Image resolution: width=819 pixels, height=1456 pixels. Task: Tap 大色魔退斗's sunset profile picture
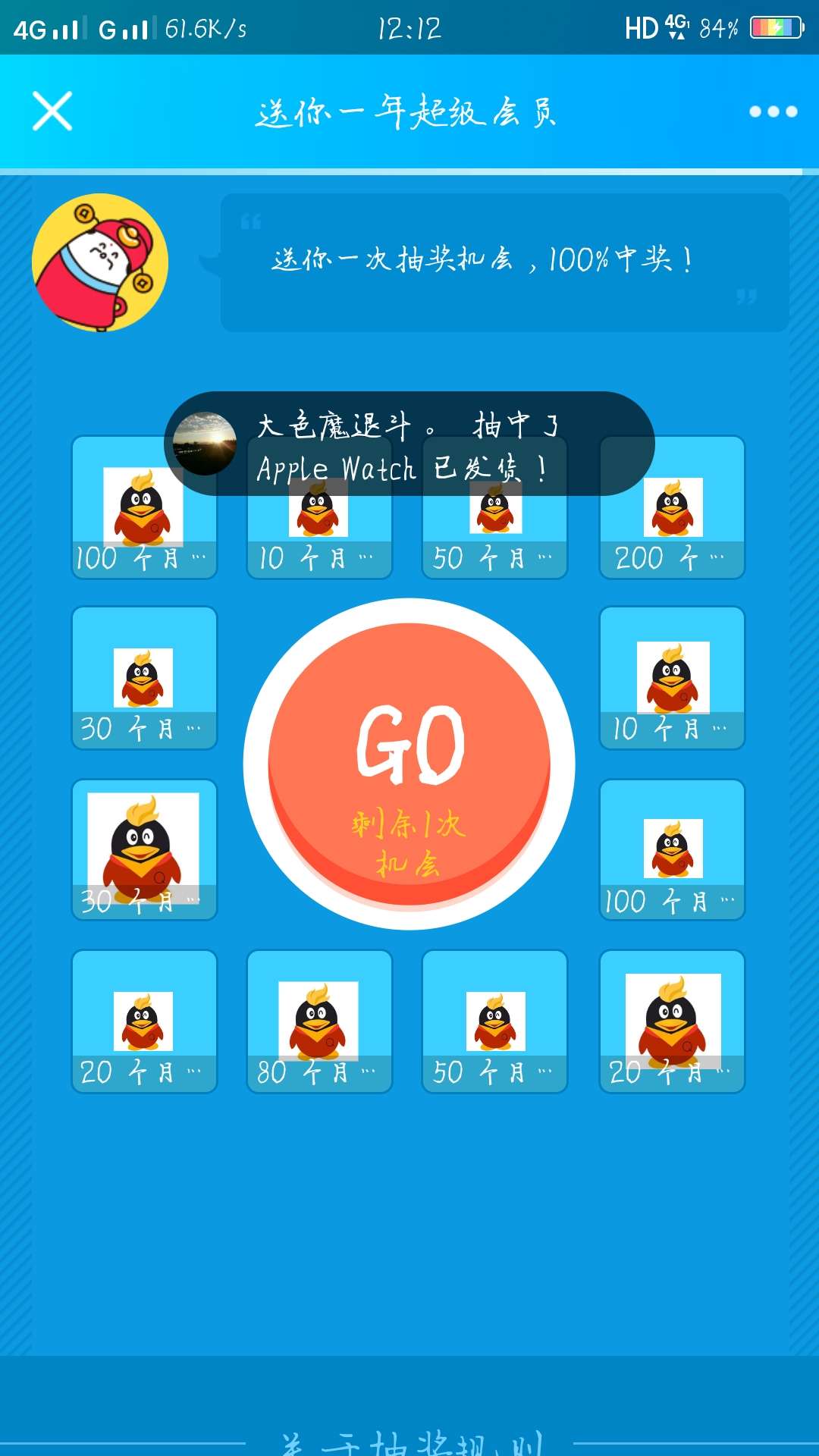coord(203,446)
